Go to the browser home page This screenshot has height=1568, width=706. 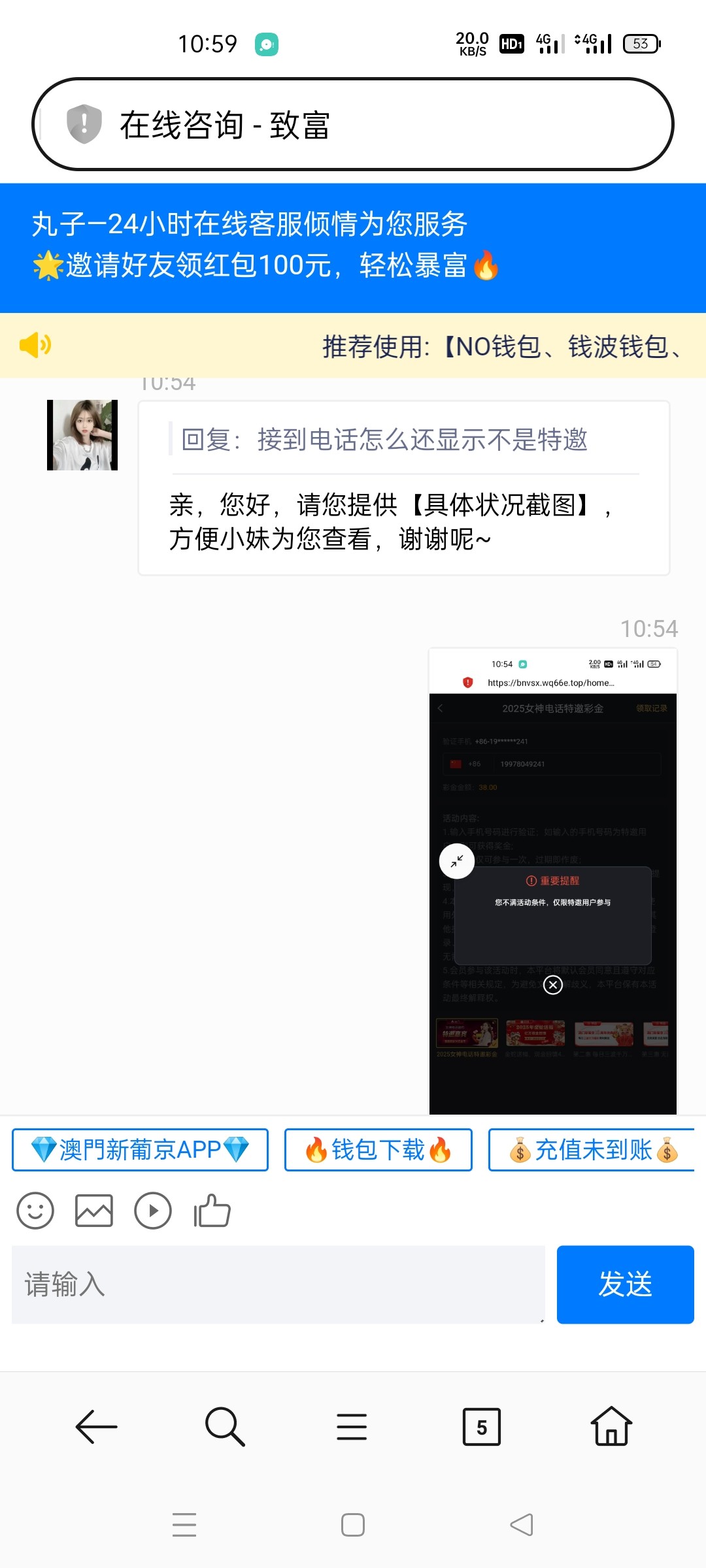(611, 1427)
